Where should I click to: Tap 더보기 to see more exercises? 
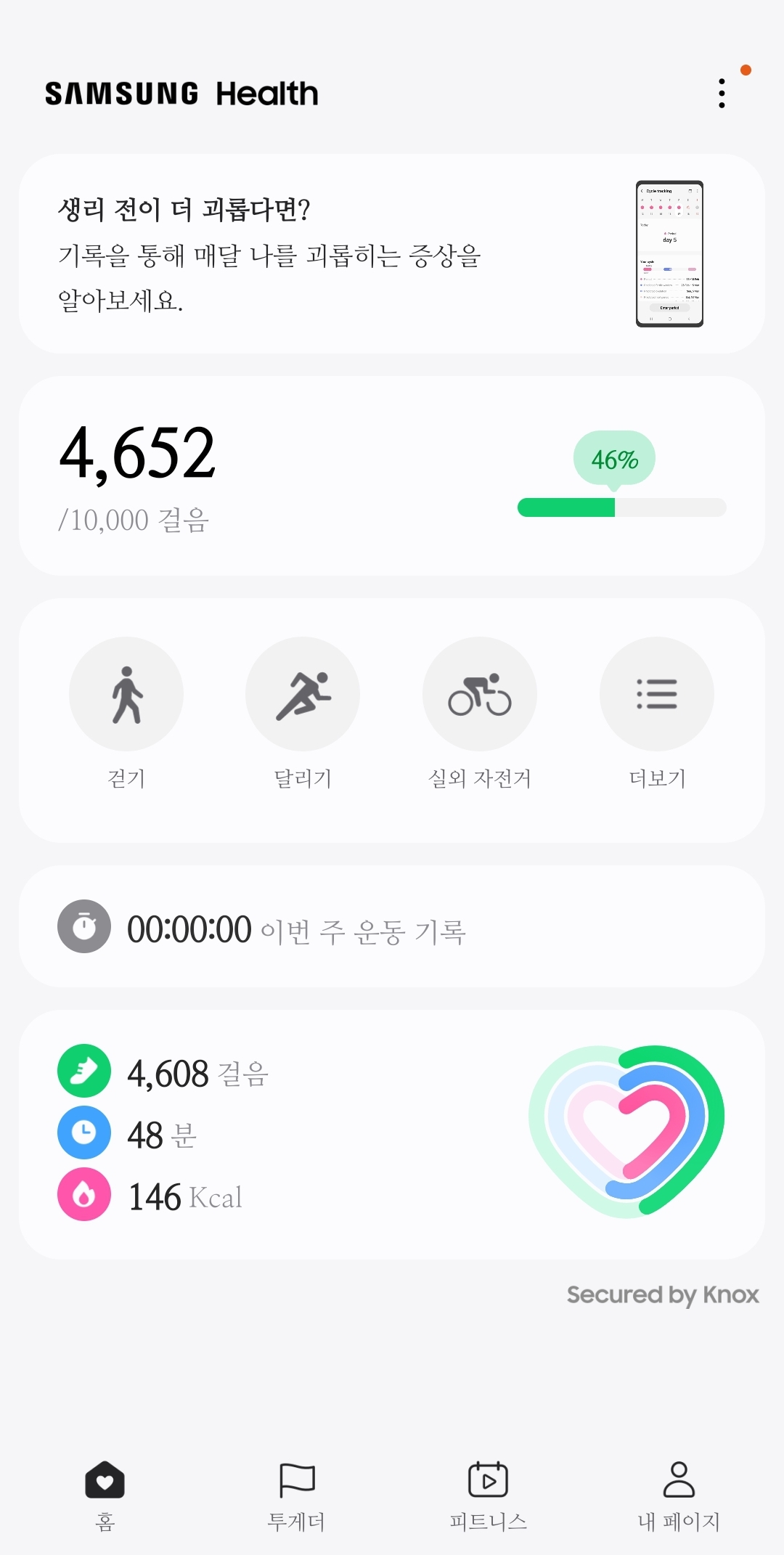point(657,694)
